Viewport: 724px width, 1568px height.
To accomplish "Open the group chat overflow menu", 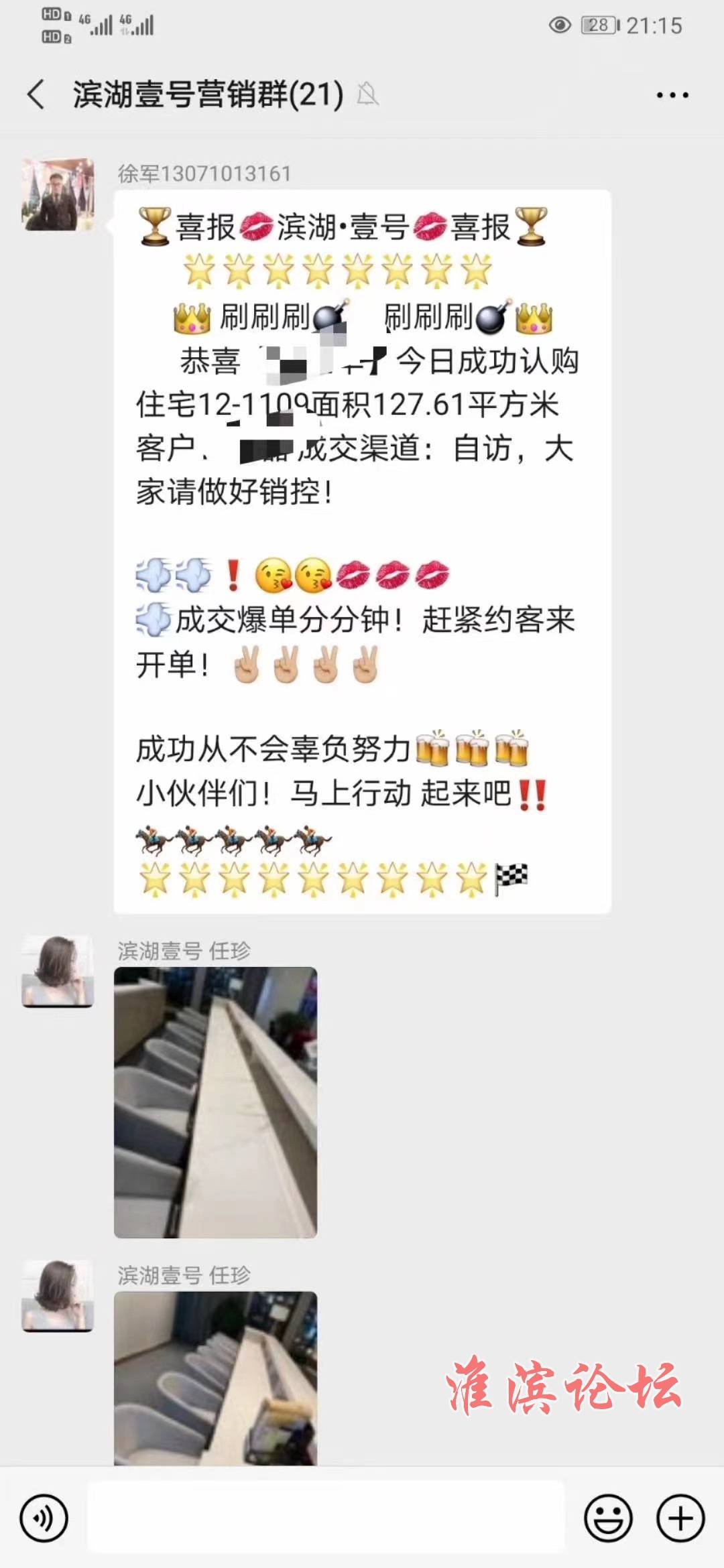I will coord(672,95).
